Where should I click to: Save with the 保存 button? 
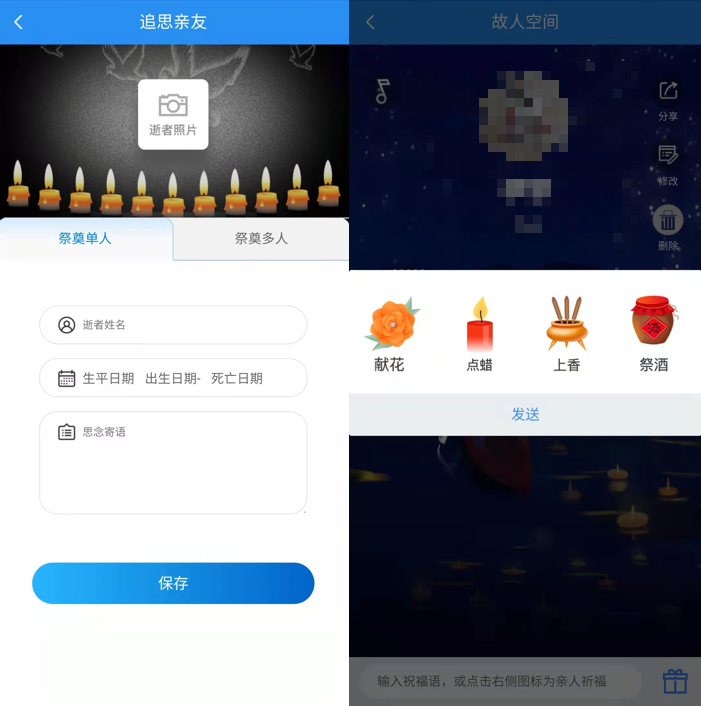click(173, 583)
